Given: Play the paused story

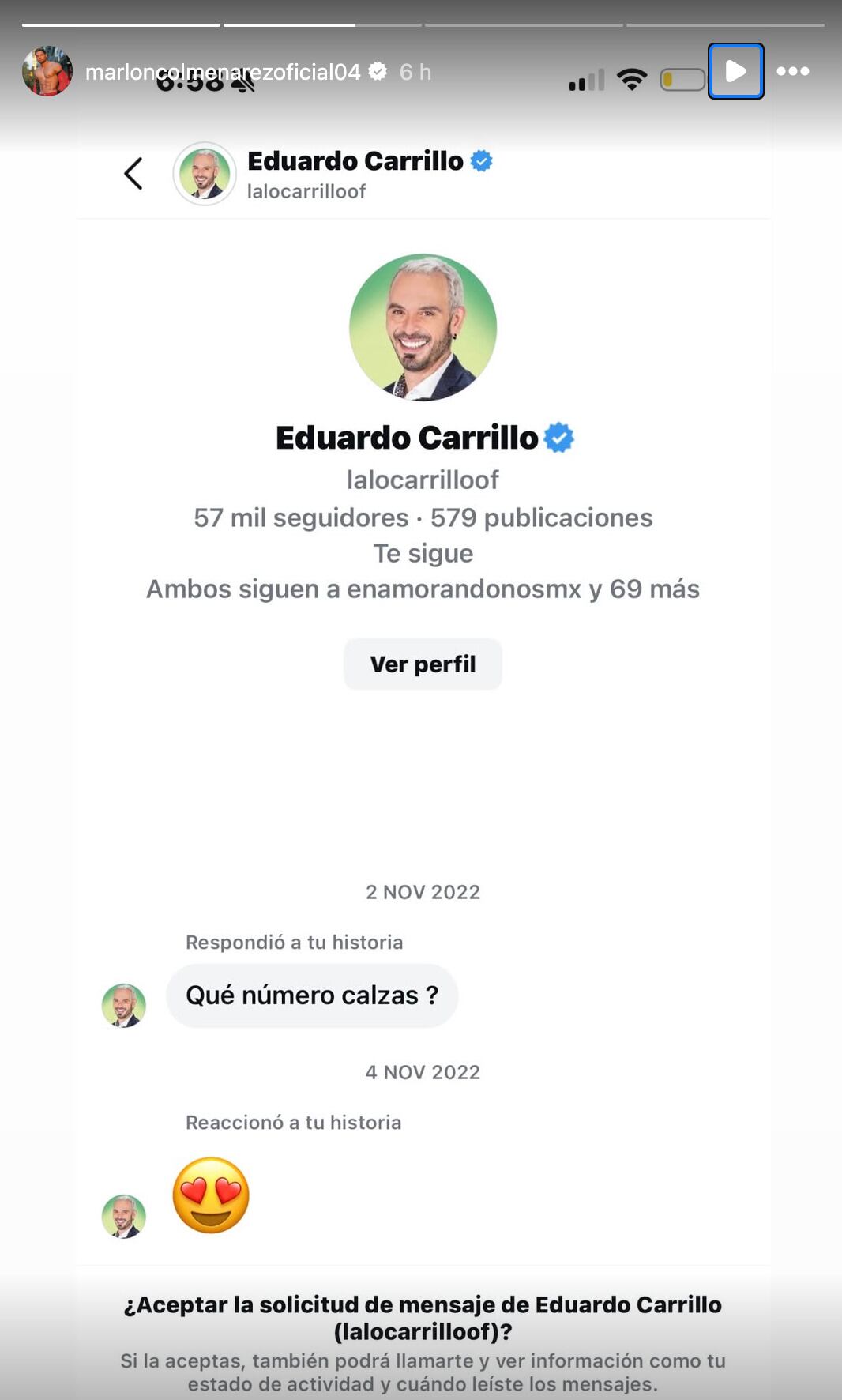Looking at the screenshot, I should (735, 71).
